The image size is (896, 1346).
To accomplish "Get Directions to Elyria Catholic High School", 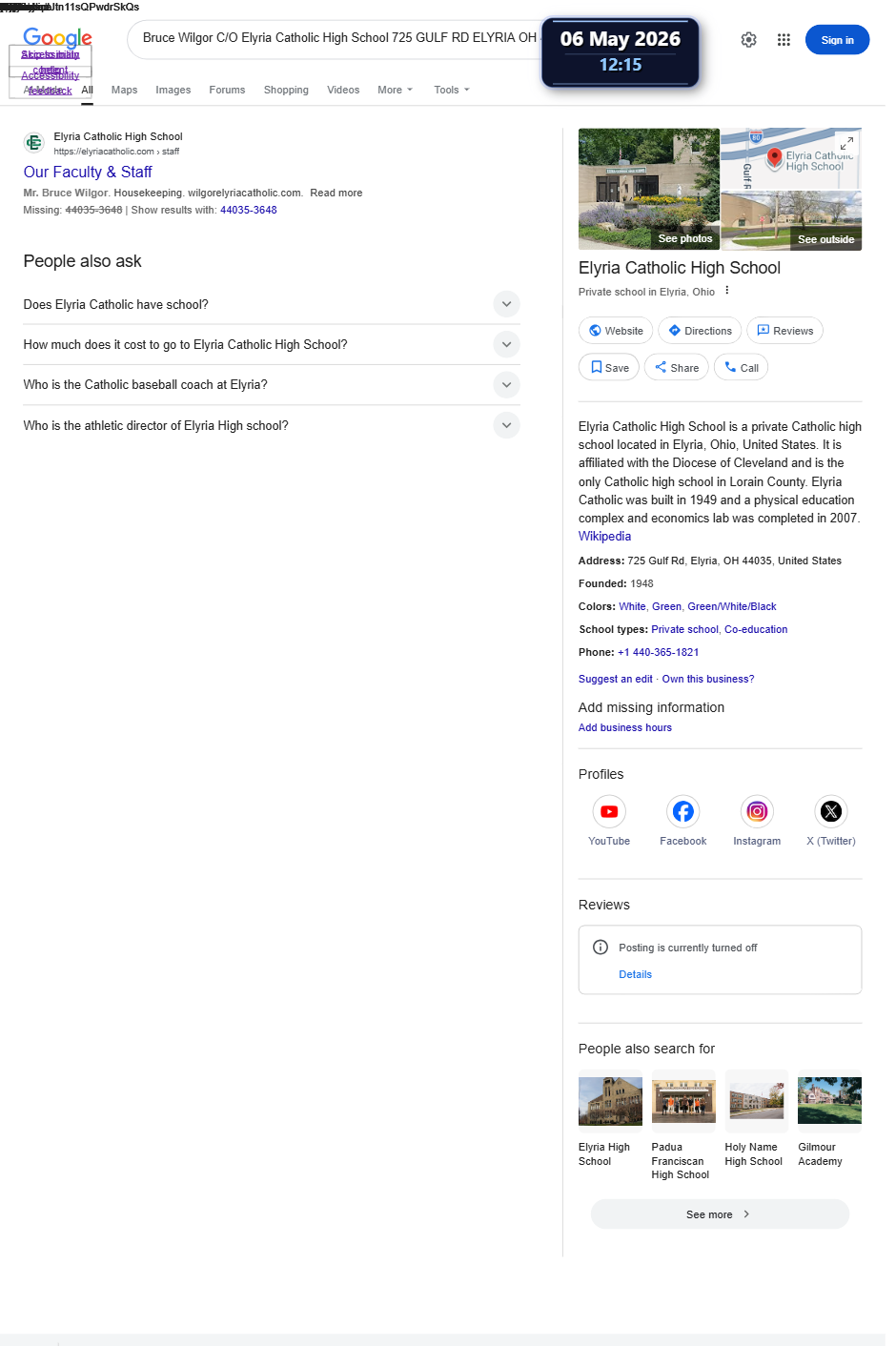I will tap(700, 331).
